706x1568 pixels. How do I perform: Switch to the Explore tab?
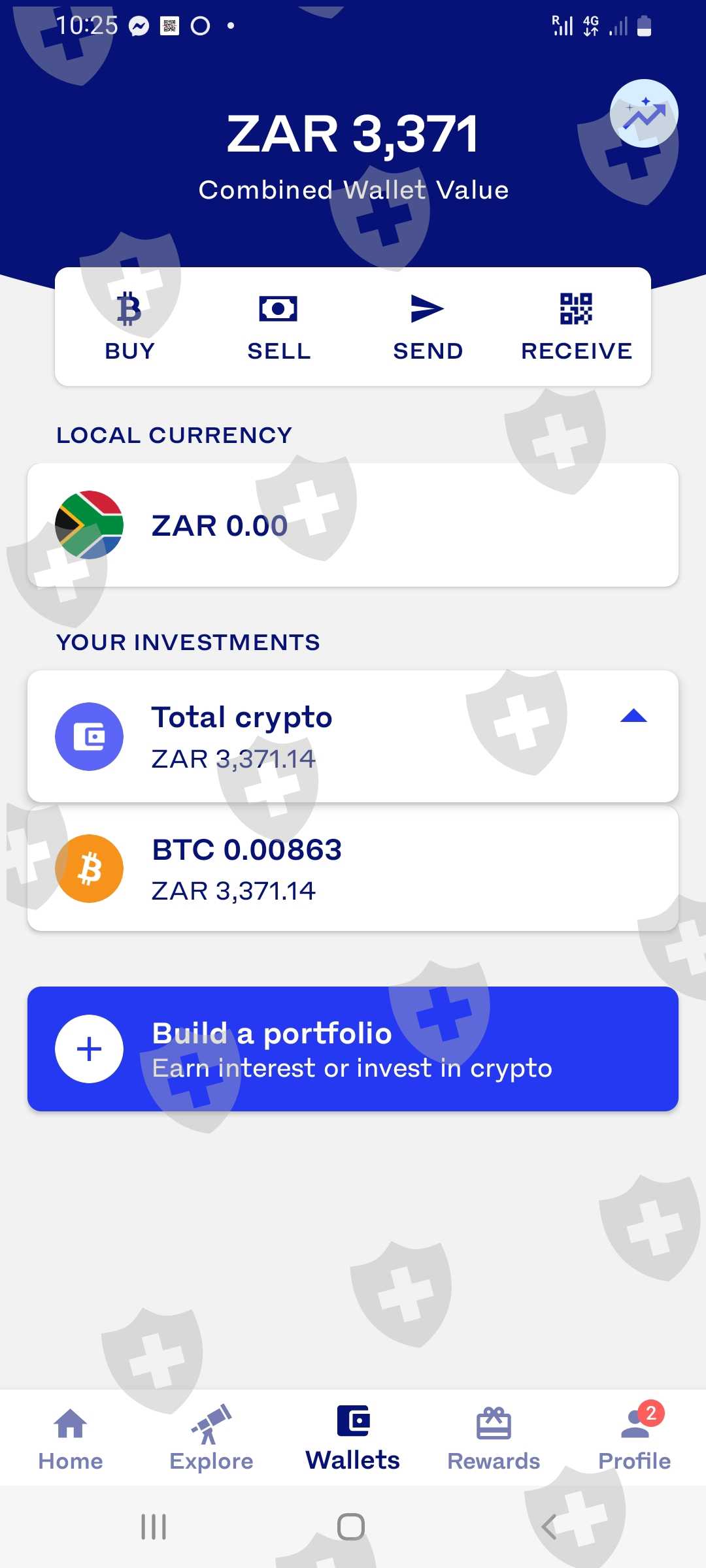tap(211, 1439)
